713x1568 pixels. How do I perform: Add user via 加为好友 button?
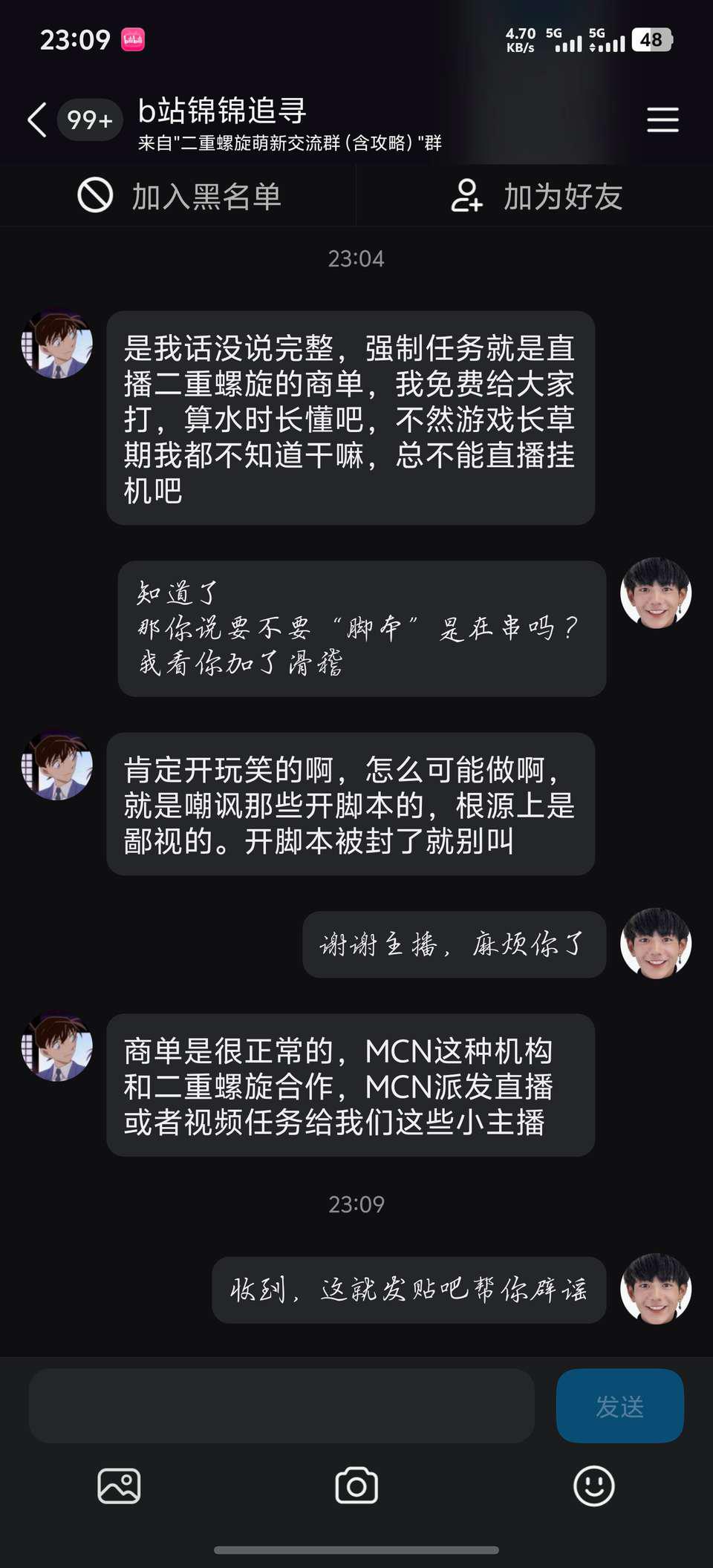coord(535,197)
